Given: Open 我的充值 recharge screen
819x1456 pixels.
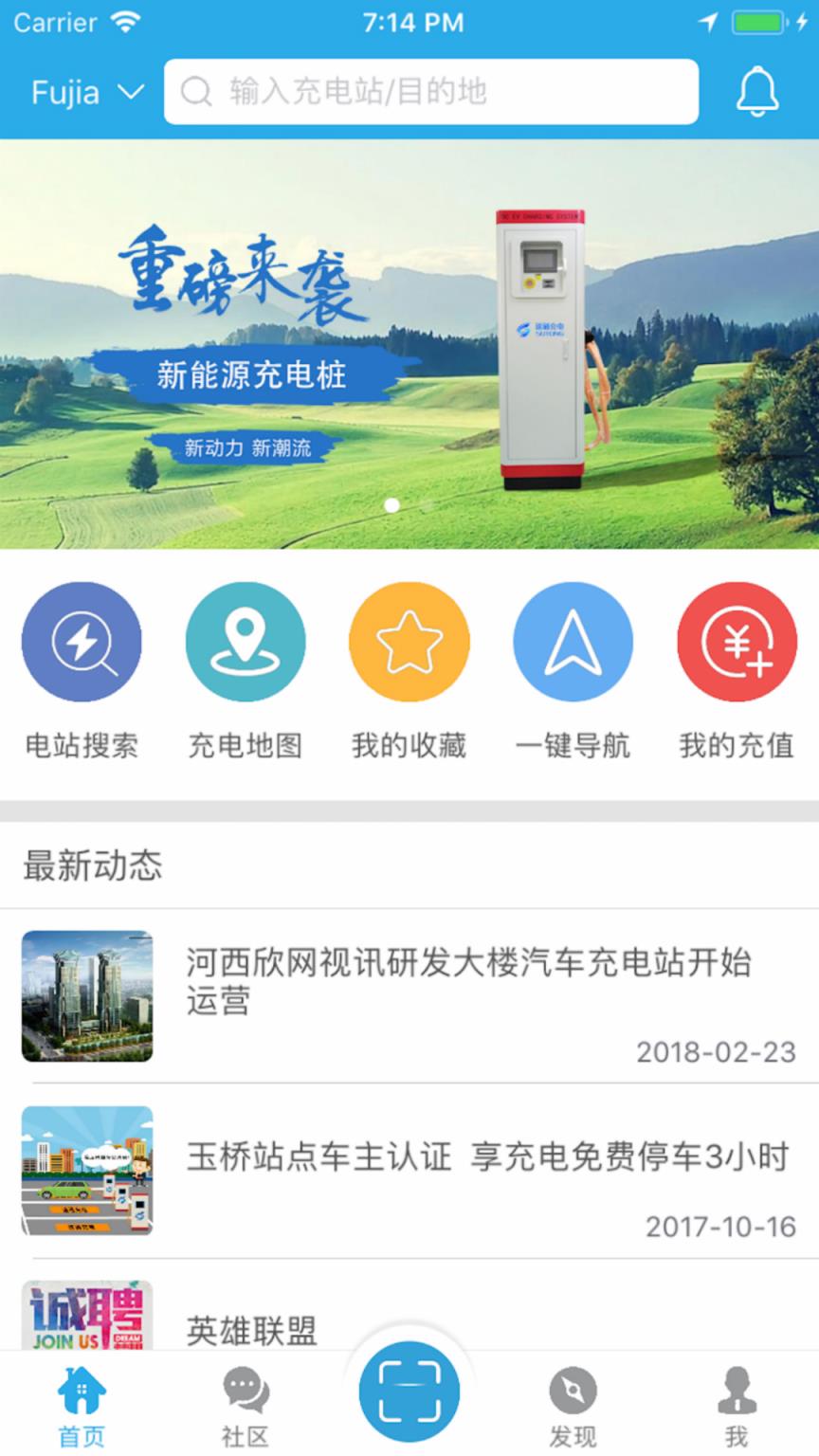Looking at the screenshot, I should click(737, 641).
